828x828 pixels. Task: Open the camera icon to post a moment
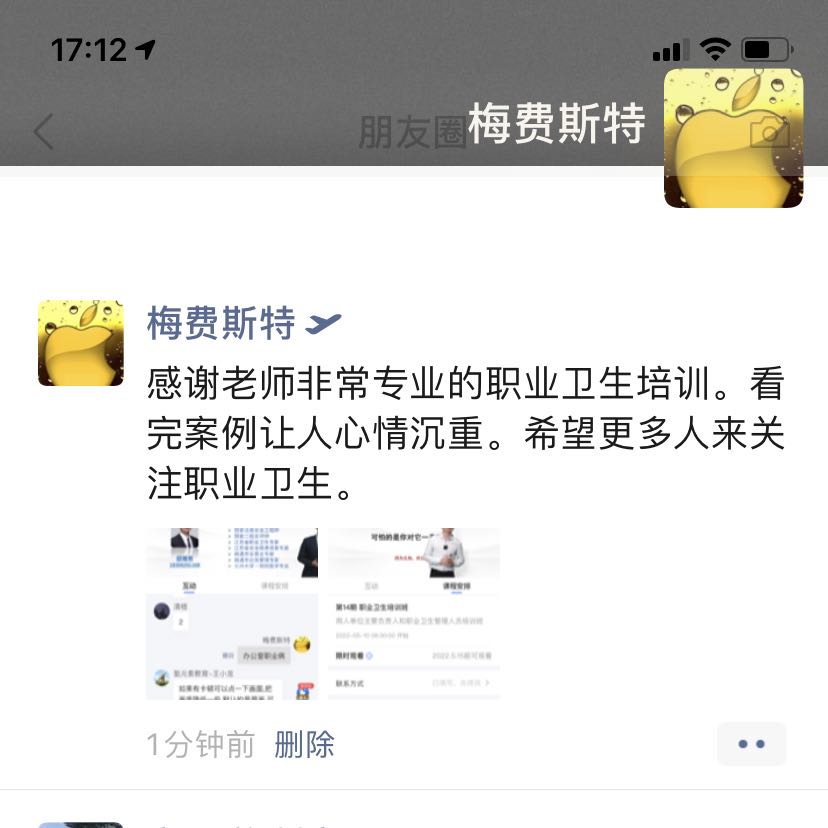point(769,132)
